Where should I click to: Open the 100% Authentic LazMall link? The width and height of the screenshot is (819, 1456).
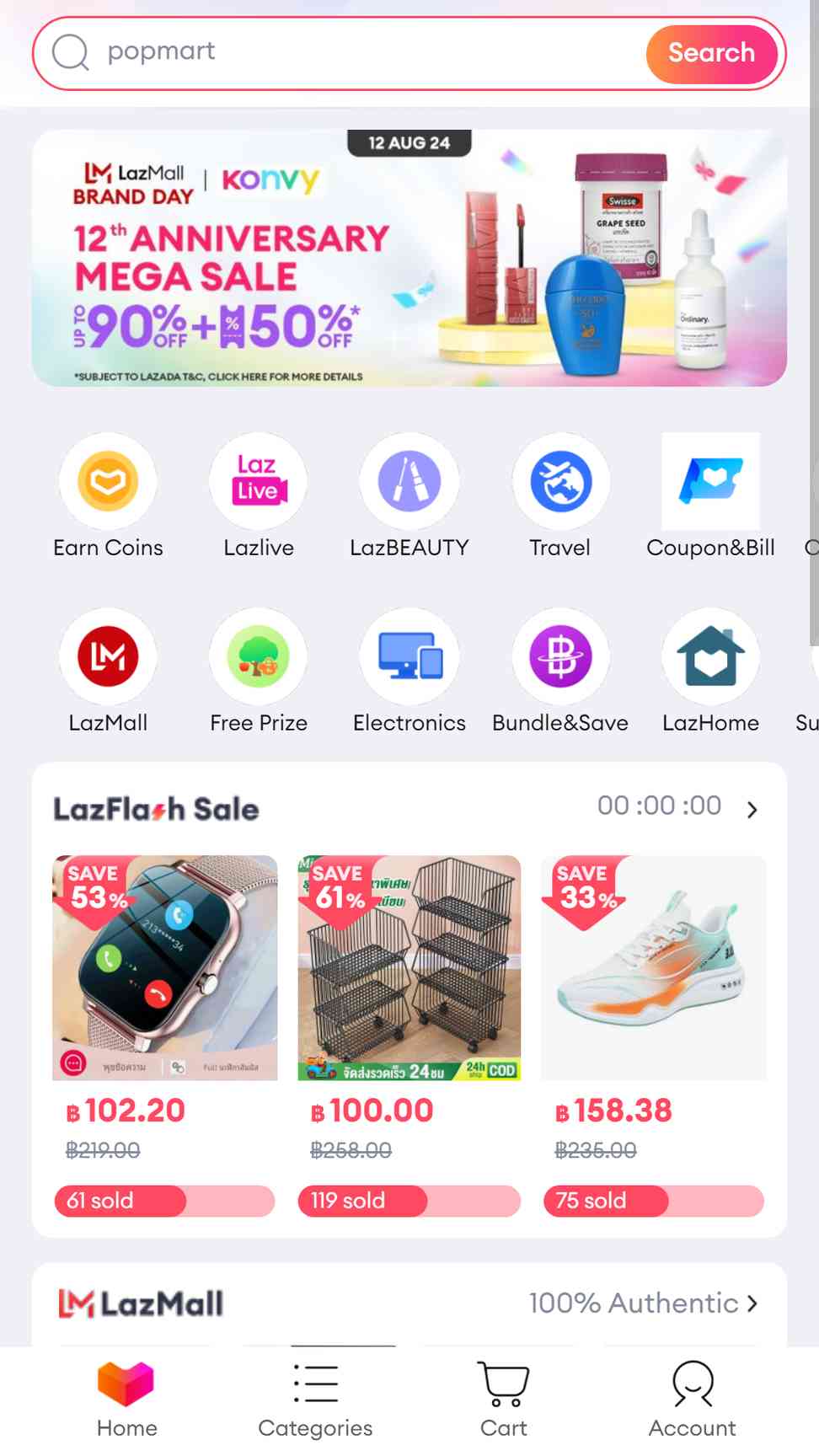(644, 1303)
